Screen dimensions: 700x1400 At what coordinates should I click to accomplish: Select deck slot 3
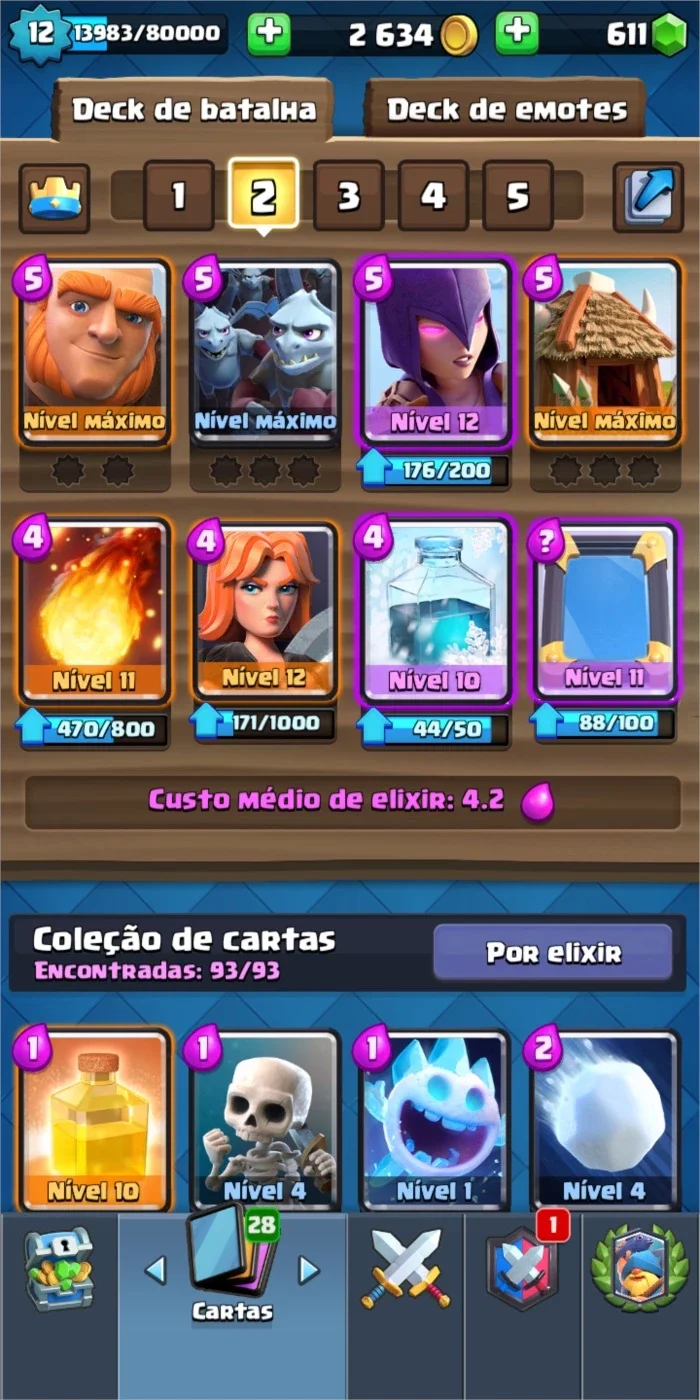pos(348,196)
